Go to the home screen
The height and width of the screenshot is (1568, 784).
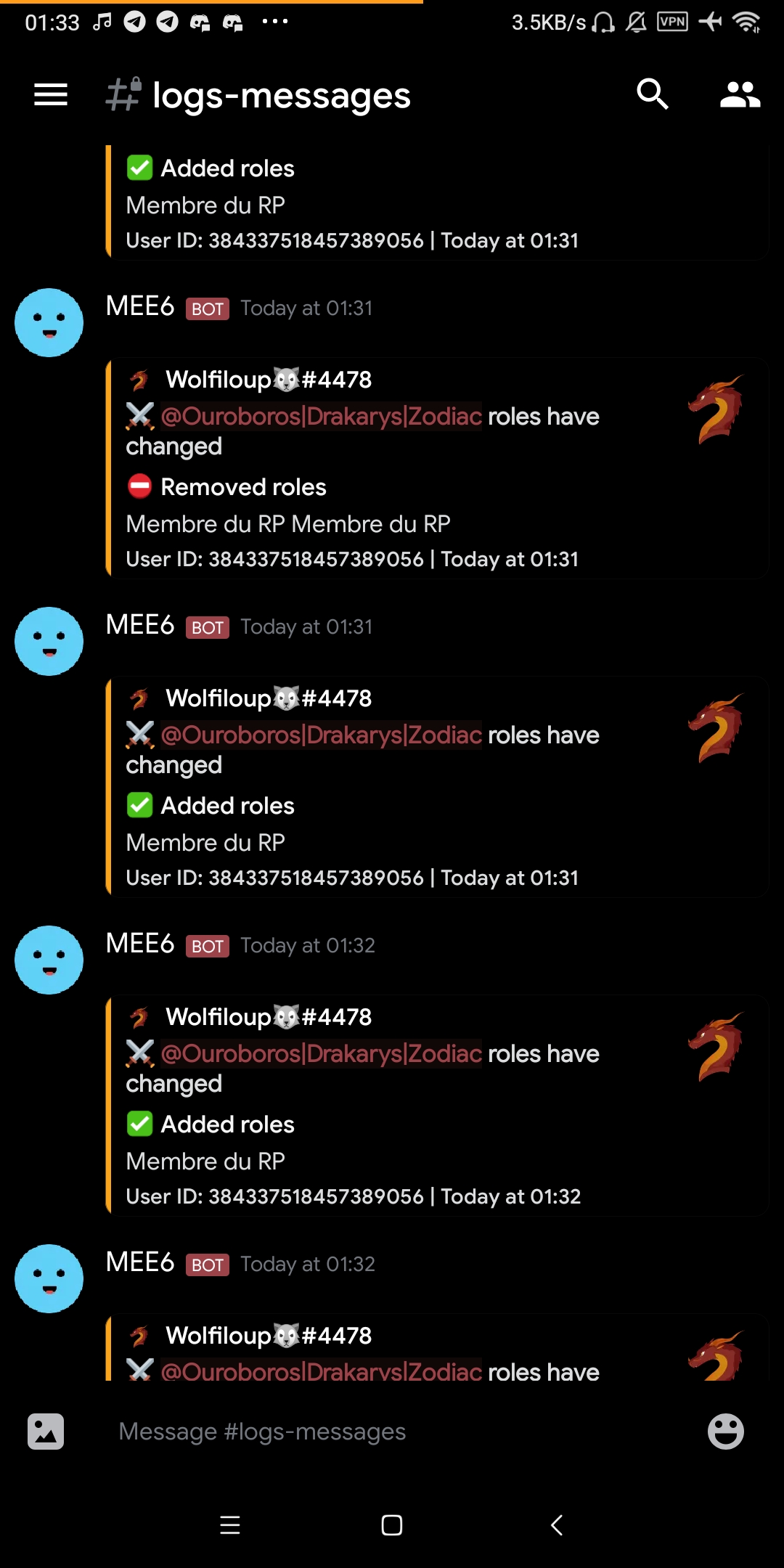[x=392, y=1525]
